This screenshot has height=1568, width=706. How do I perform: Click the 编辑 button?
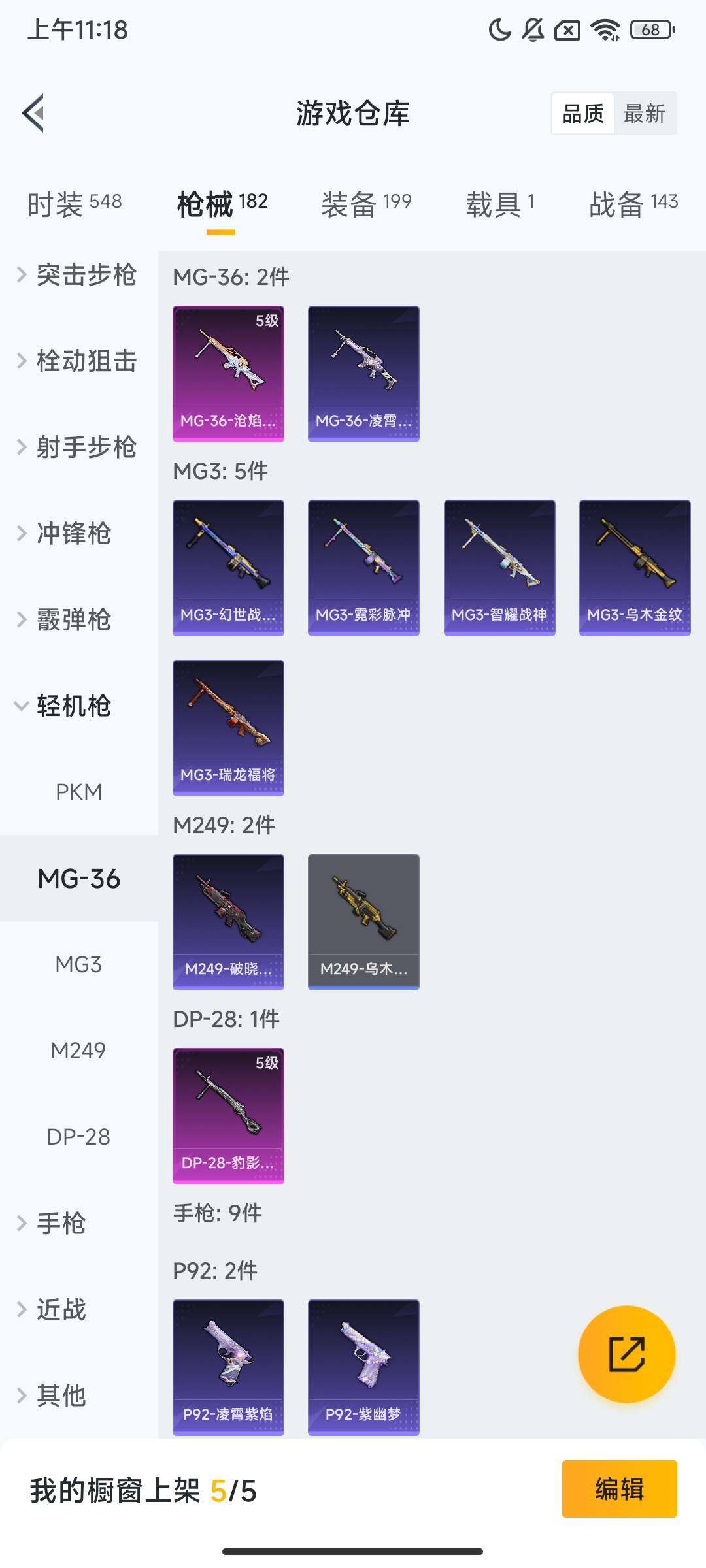coord(620,1488)
